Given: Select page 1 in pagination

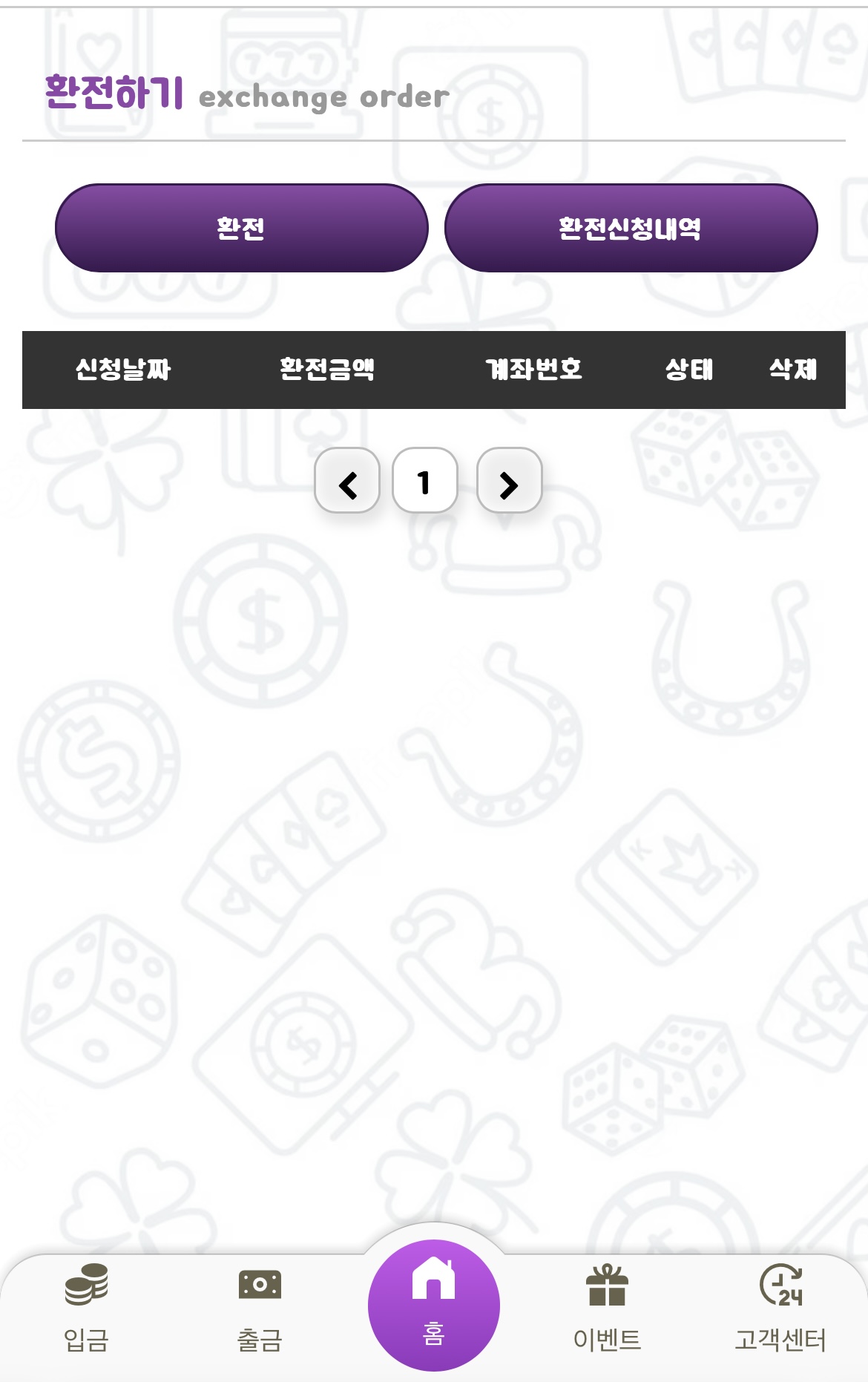Looking at the screenshot, I should pos(424,481).
